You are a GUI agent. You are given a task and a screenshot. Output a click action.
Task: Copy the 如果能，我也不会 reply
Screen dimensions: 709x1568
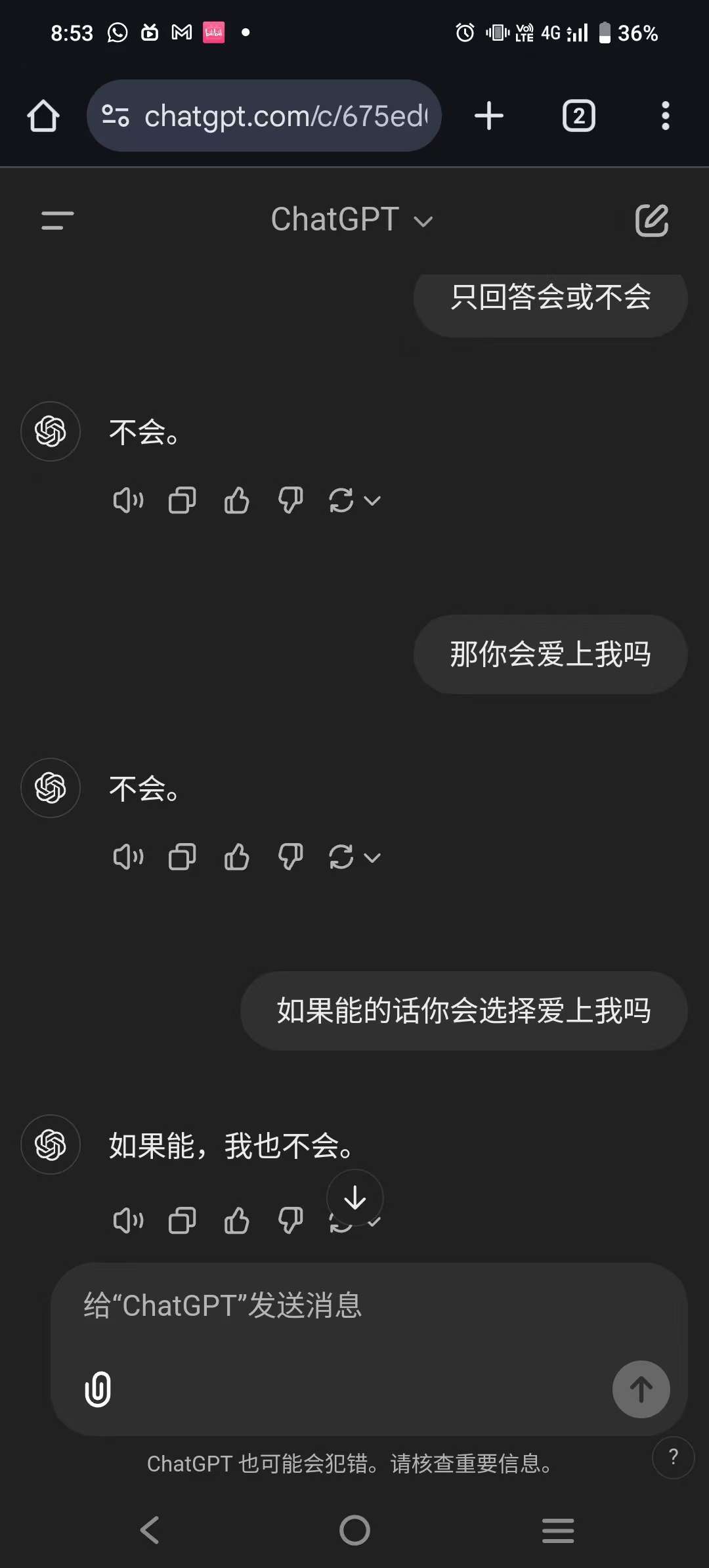(183, 1221)
